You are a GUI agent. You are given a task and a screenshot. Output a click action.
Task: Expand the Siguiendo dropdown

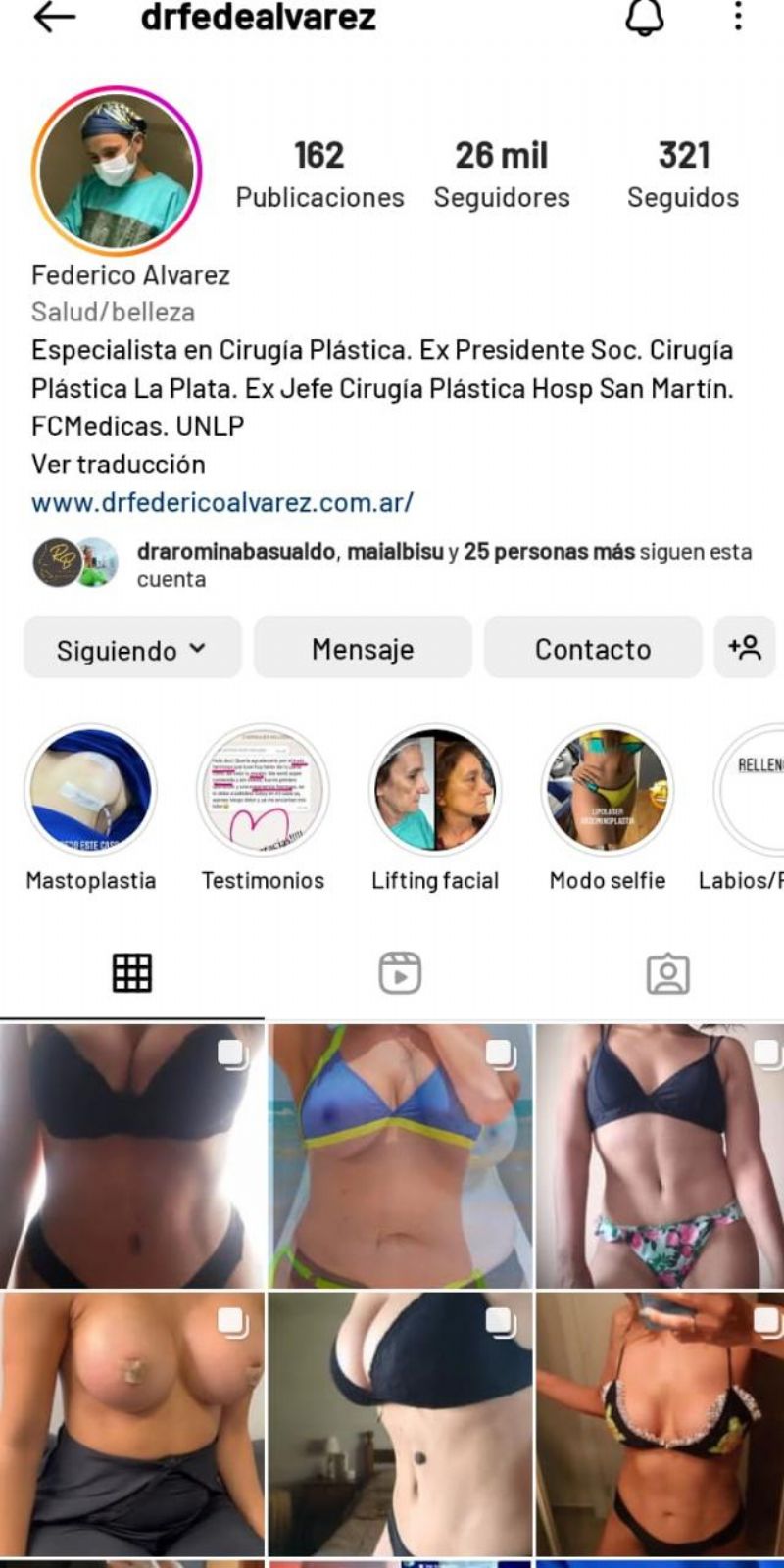[x=132, y=649]
